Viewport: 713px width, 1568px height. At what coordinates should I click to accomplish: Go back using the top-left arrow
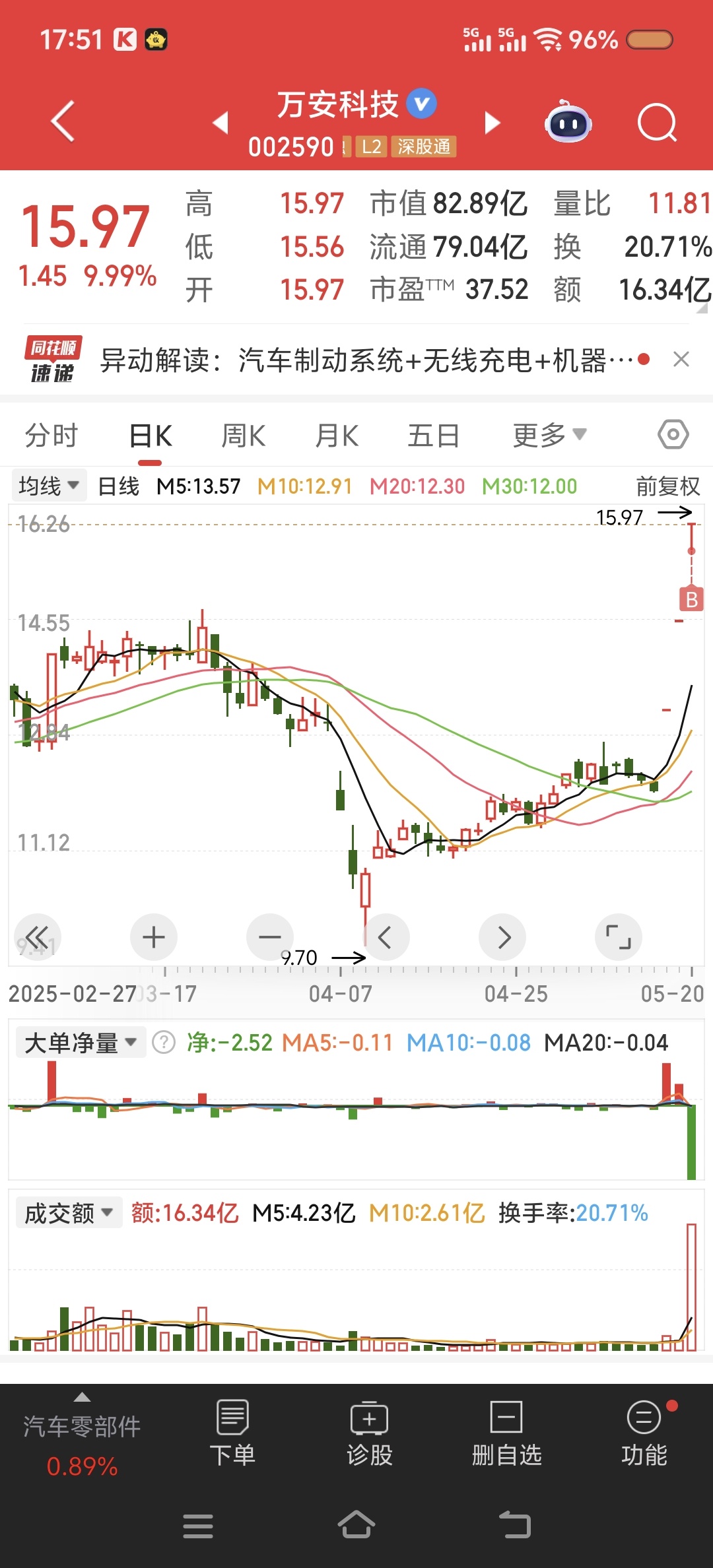63,122
